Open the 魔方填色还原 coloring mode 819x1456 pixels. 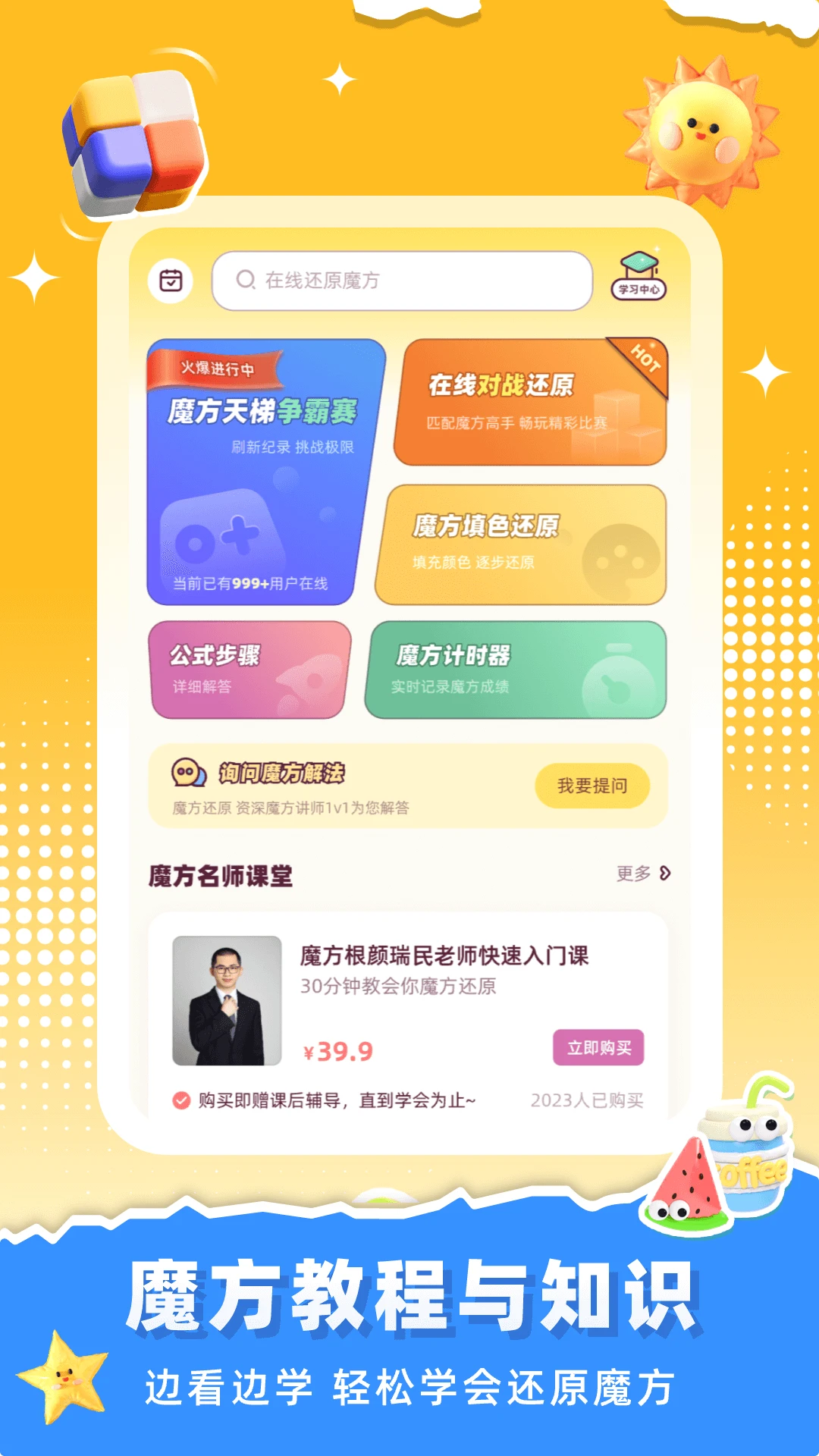point(523,542)
